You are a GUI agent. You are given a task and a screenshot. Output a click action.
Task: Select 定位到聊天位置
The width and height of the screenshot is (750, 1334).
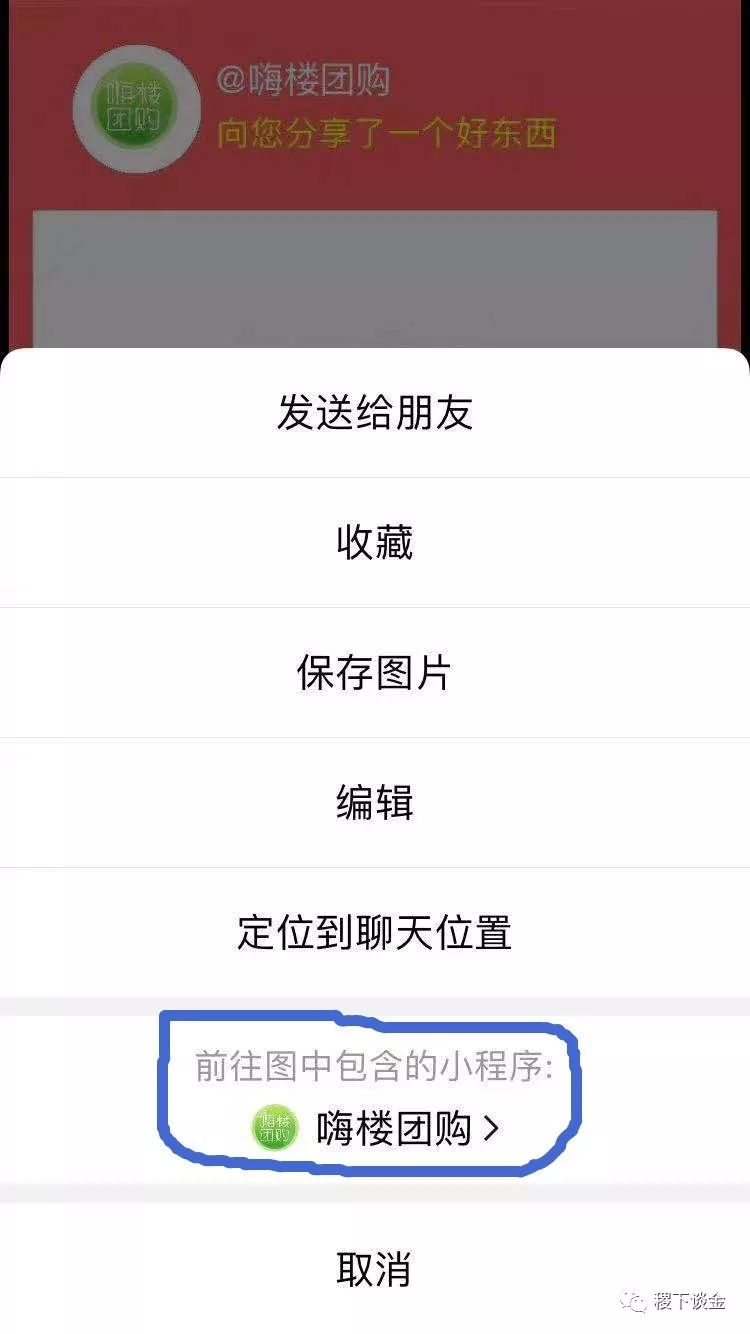[x=374, y=933]
